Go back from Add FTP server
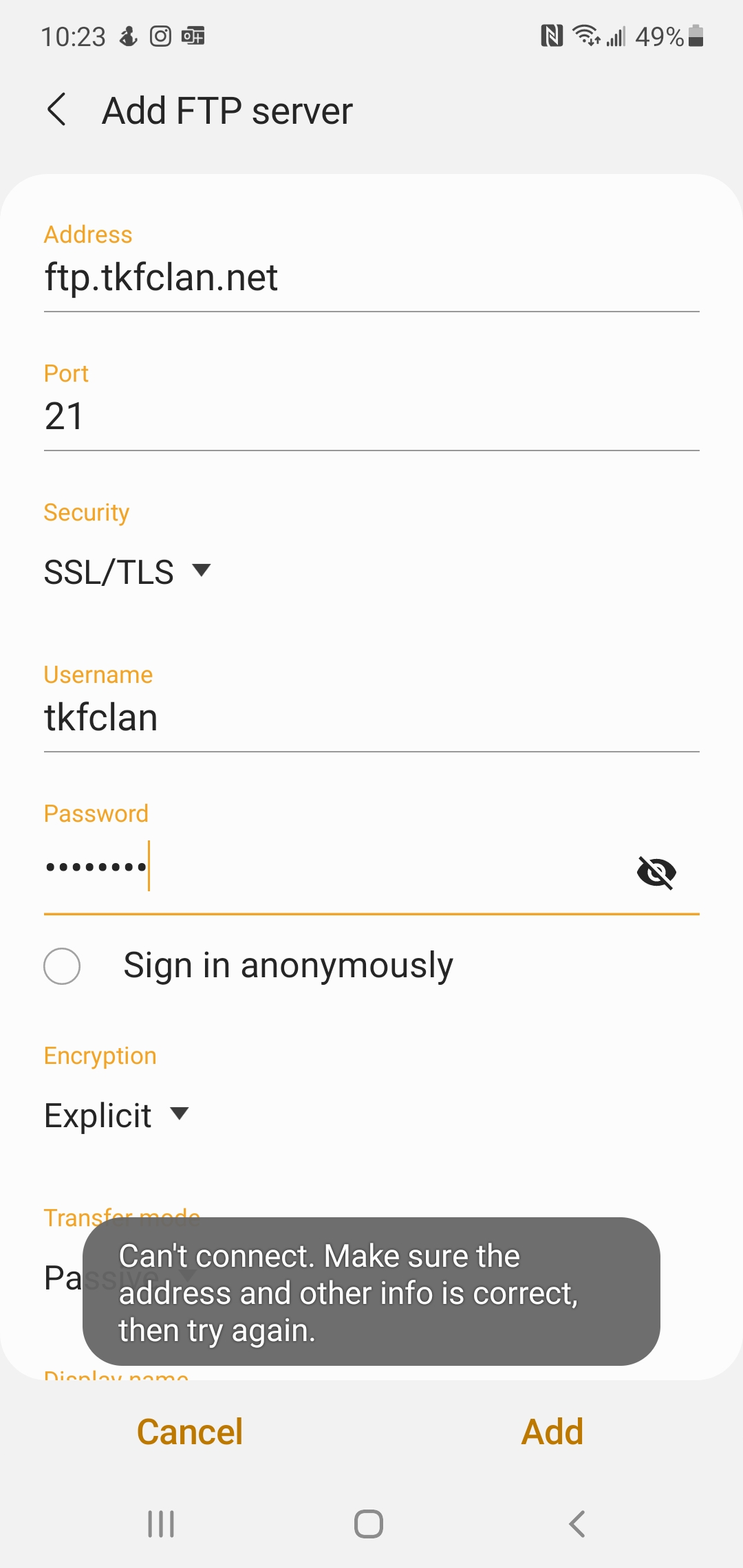Viewport: 743px width, 1568px height. [x=57, y=110]
